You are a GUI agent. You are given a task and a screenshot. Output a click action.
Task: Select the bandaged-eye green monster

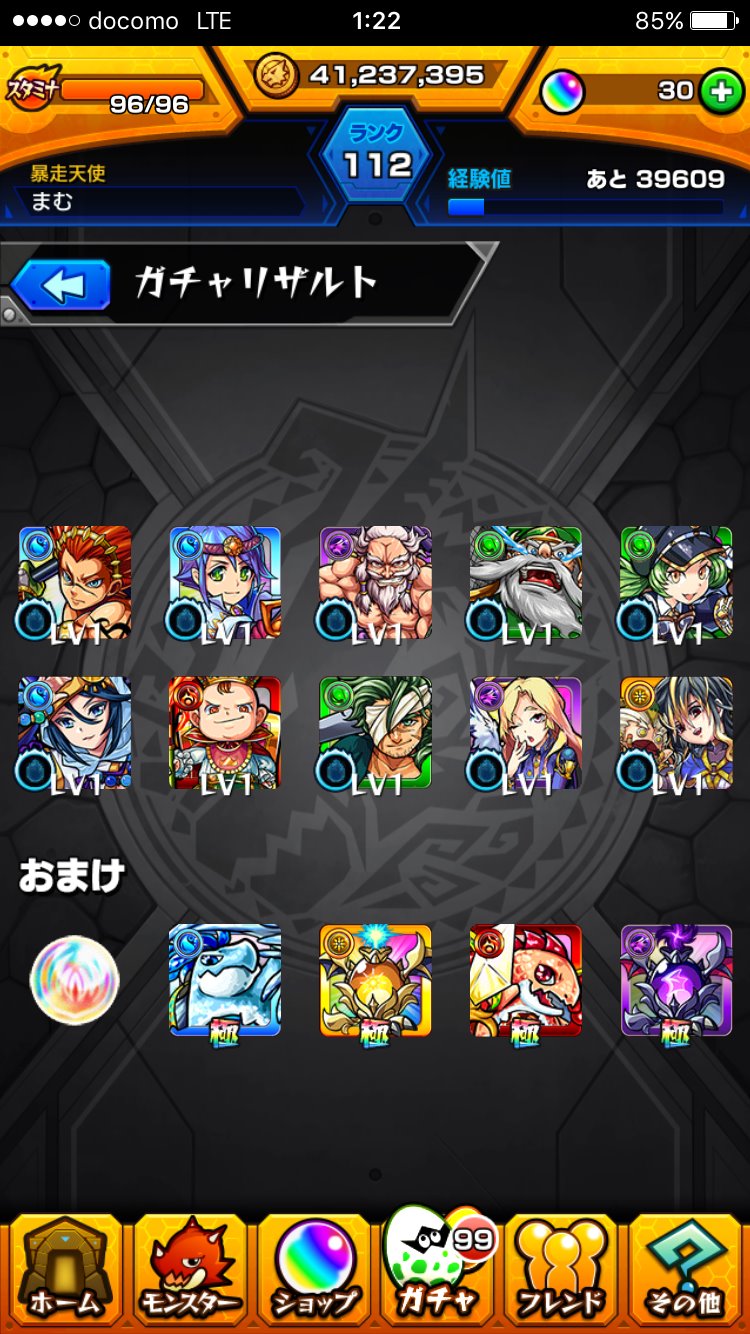[x=375, y=733]
